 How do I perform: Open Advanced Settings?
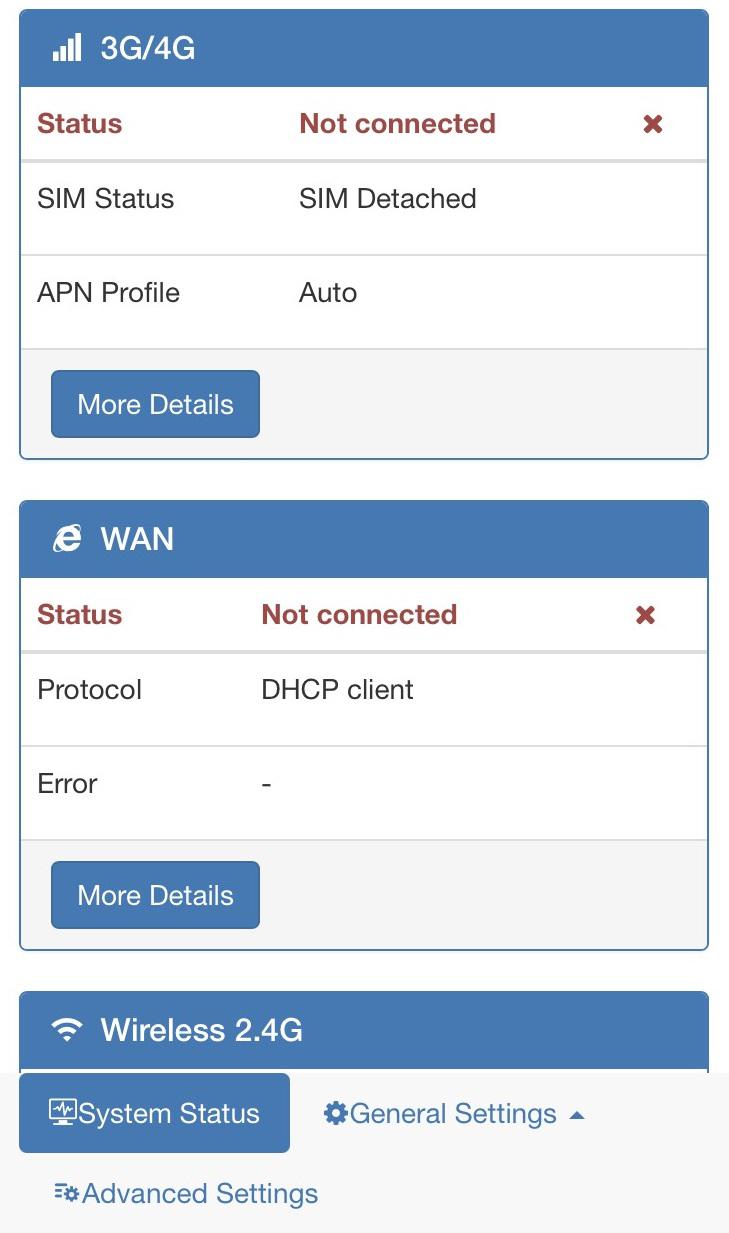186,1193
